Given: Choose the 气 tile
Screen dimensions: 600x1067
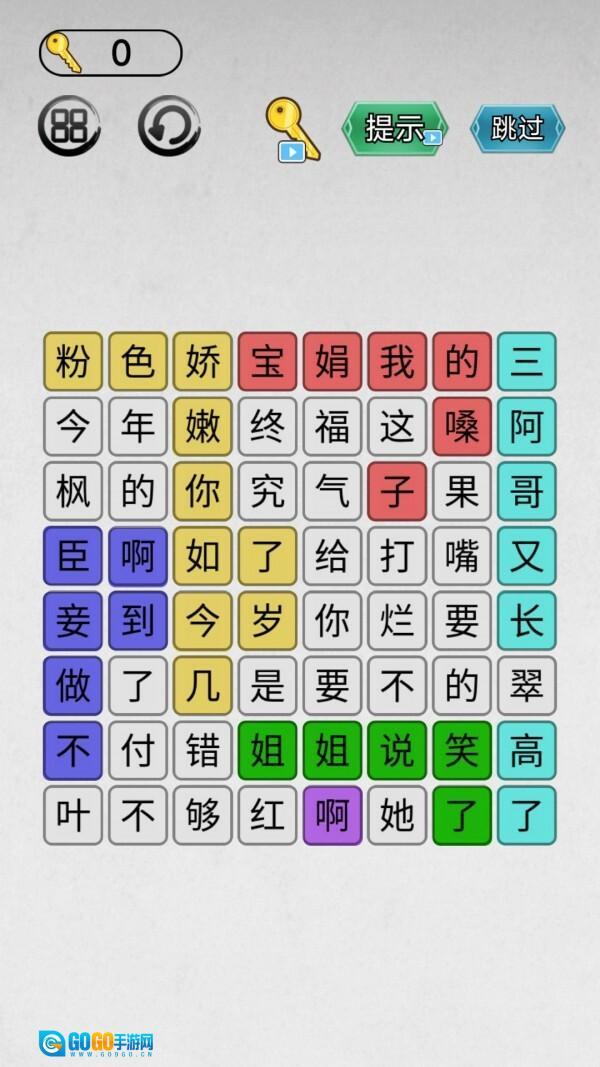Looking at the screenshot, I should tap(332, 491).
